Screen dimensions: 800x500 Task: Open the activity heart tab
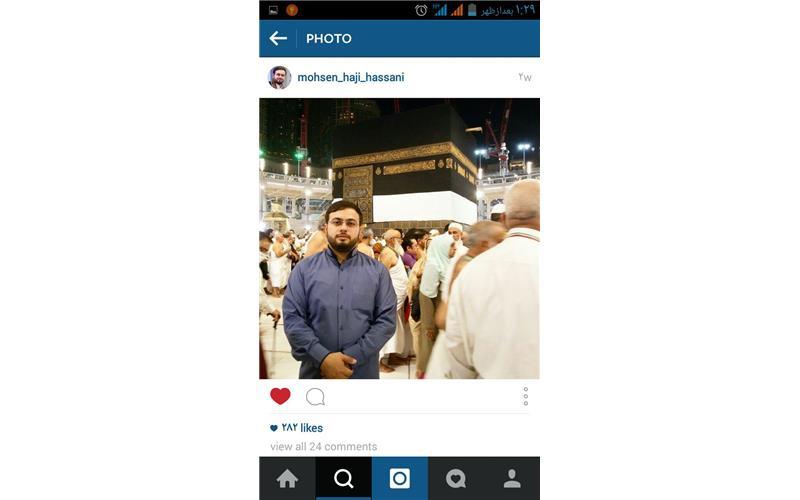click(x=456, y=479)
